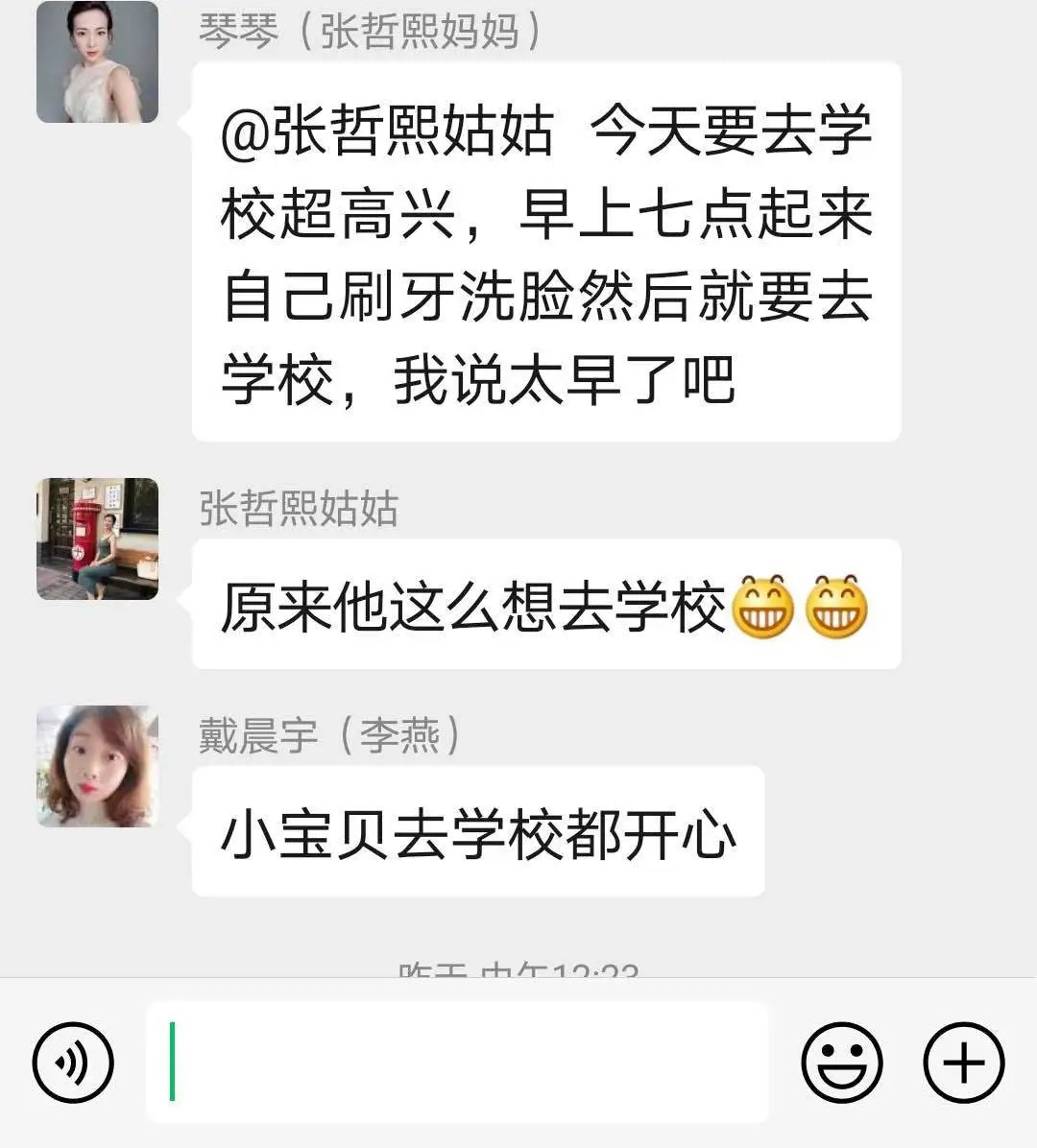The height and width of the screenshot is (1148, 1037).
Task: Switch to voice message input
Action: pyautogui.click(x=73, y=1063)
